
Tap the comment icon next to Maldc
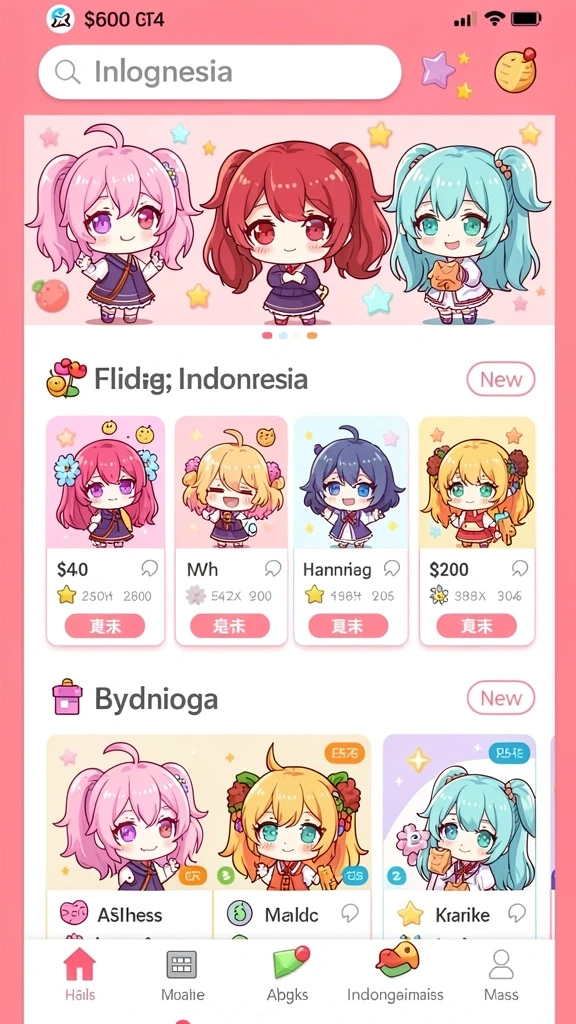(x=350, y=913)
